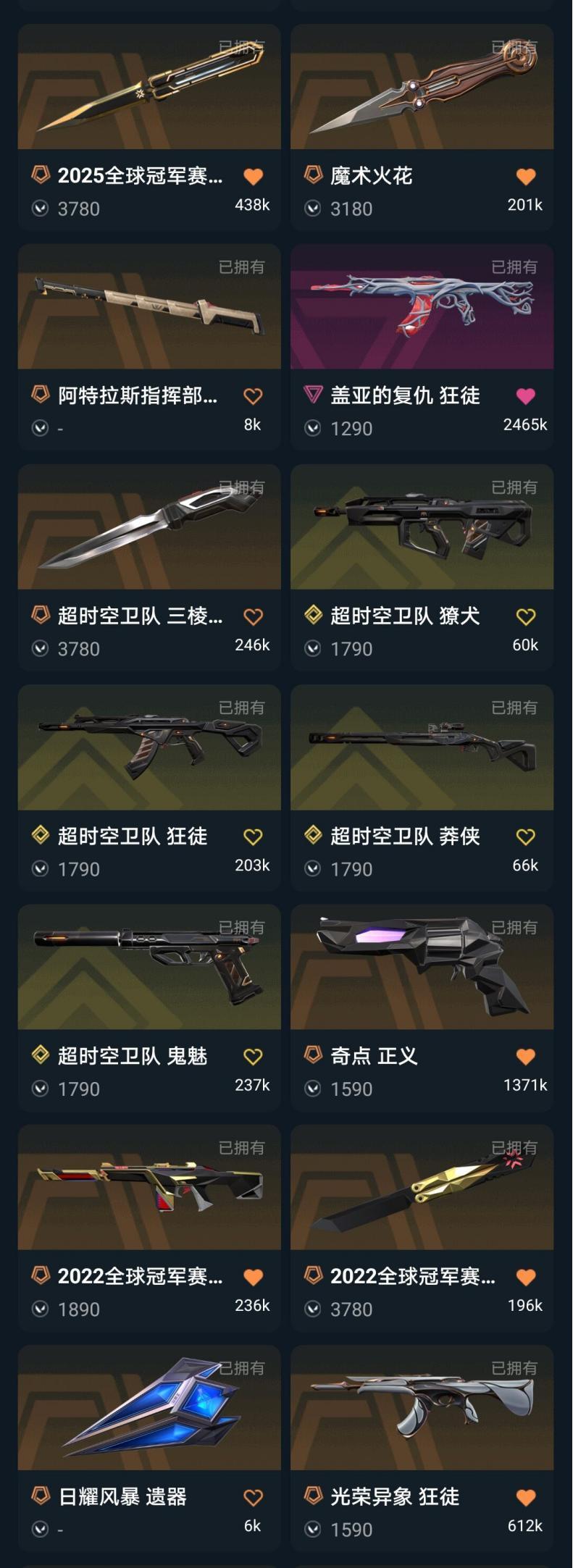Favorite the 超时空卫队 三棱 knife
Screen dimensions: 573x1568
pos(253,616)
